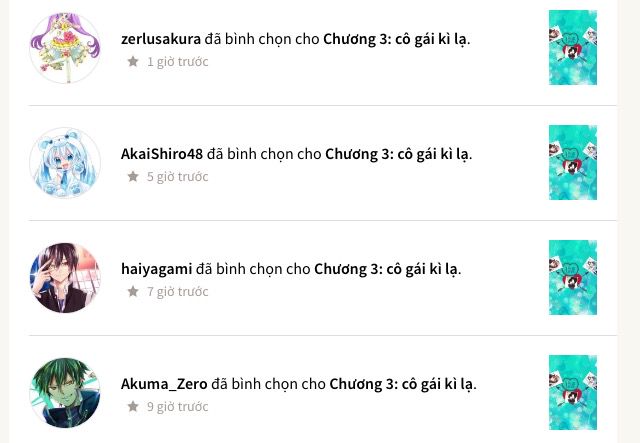Open chapter link in Akuma_Zero's vote notification
The height and width of the screenshot is (443, 640).
point(401,384)
